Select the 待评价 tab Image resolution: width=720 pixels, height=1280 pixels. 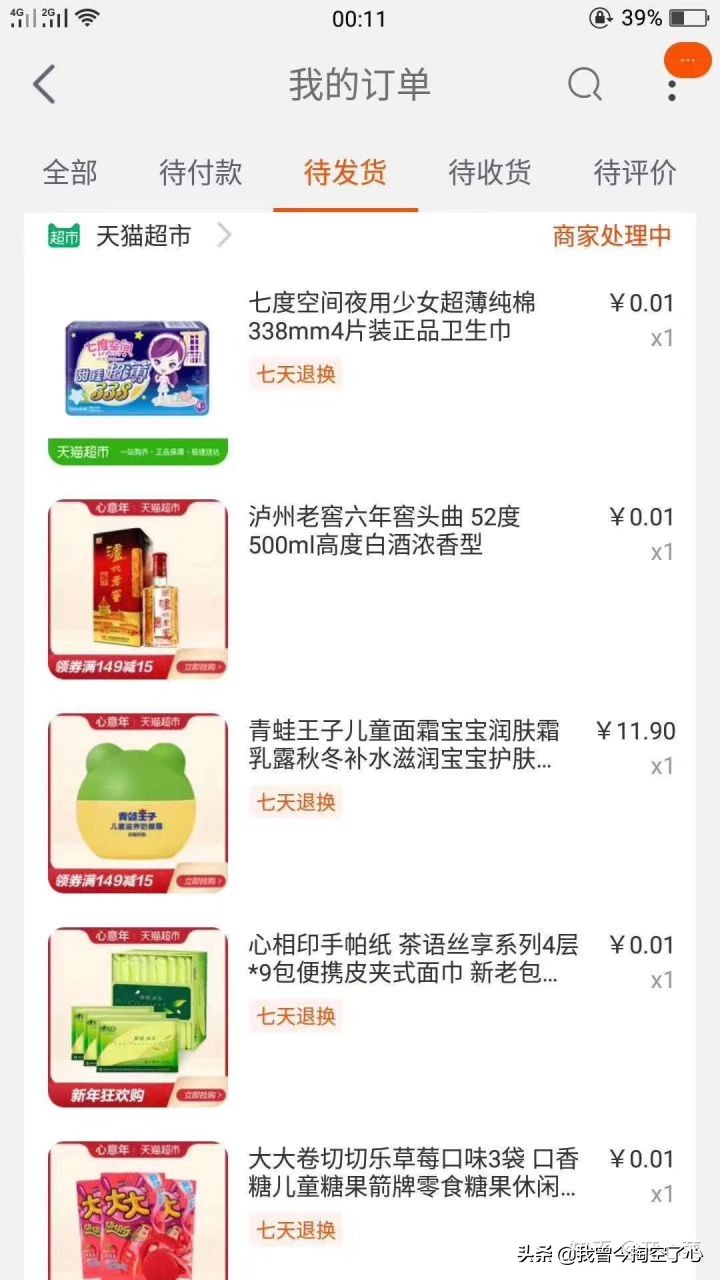click(634, 173)
